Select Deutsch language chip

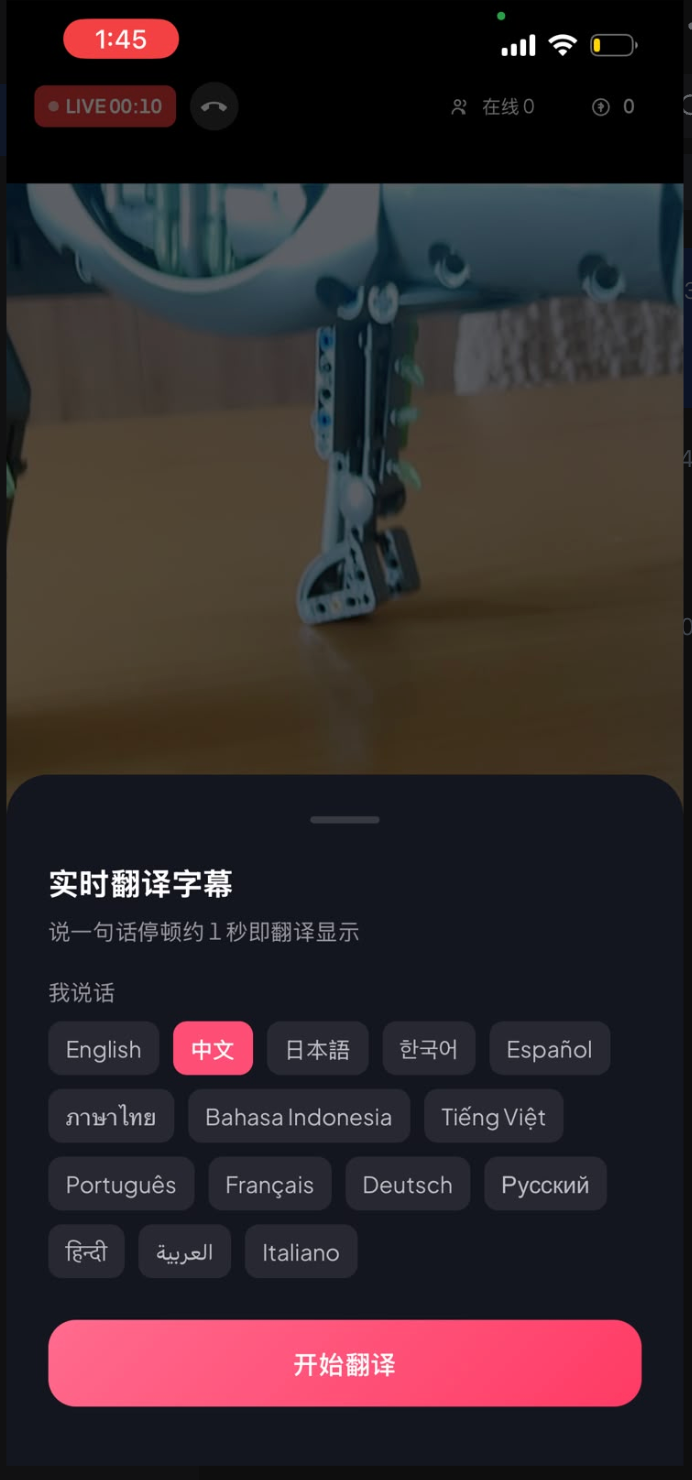coord(408,1184)
